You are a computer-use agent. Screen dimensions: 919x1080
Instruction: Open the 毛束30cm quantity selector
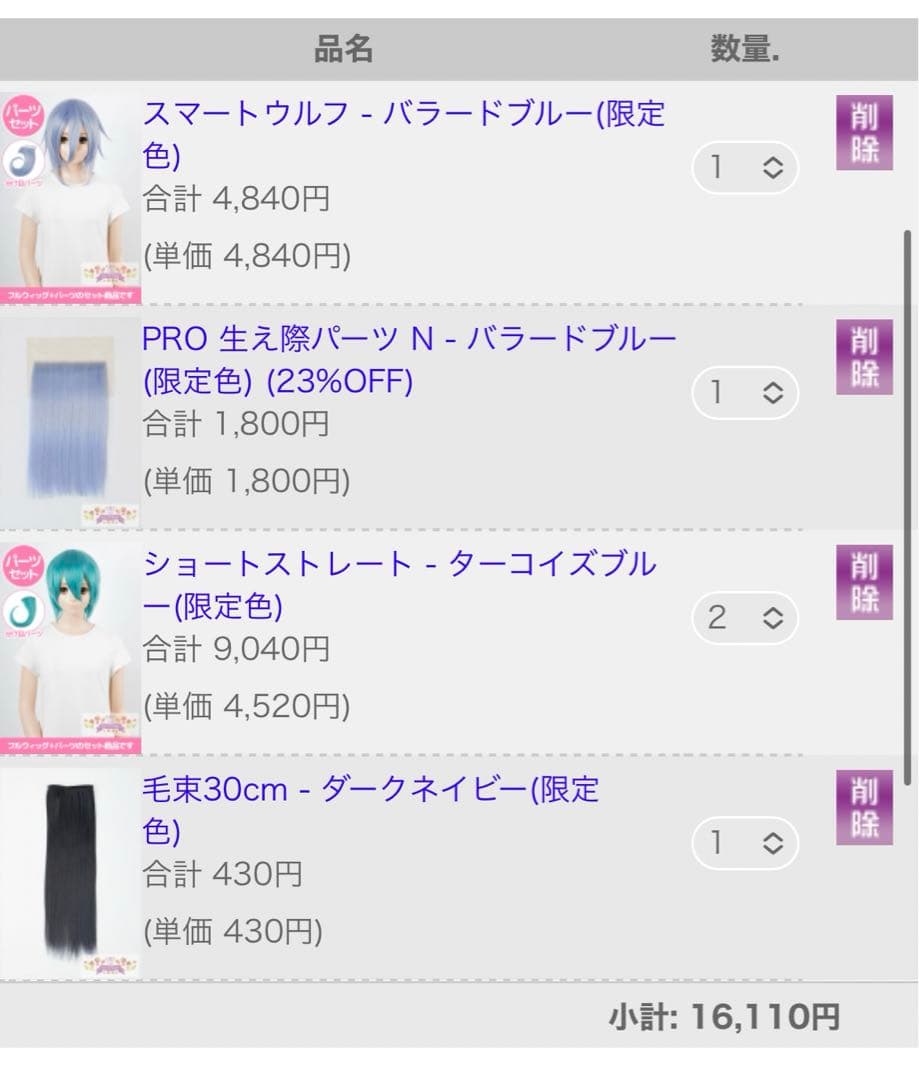tap(744, 843)
